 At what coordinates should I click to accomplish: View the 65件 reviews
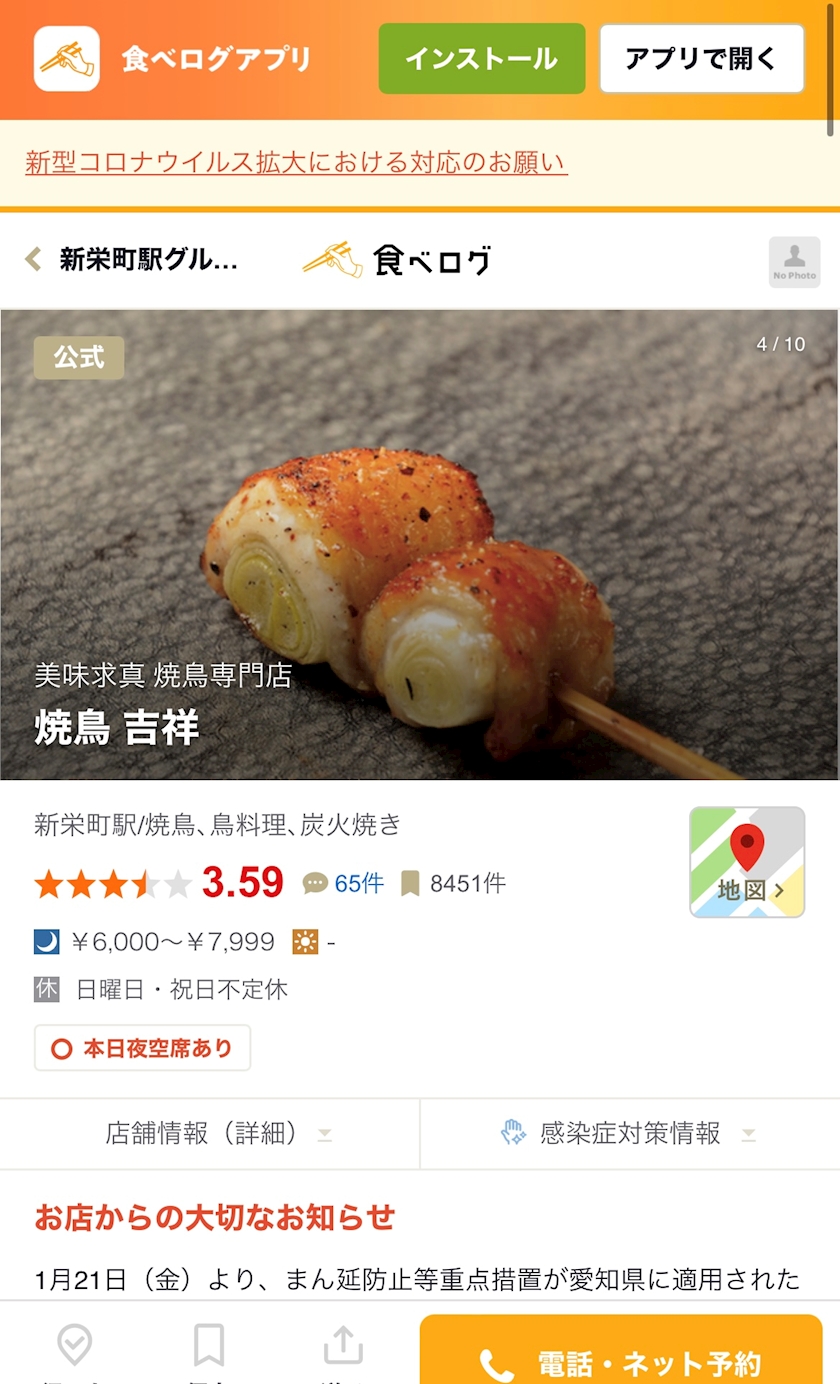pos(344,883)
